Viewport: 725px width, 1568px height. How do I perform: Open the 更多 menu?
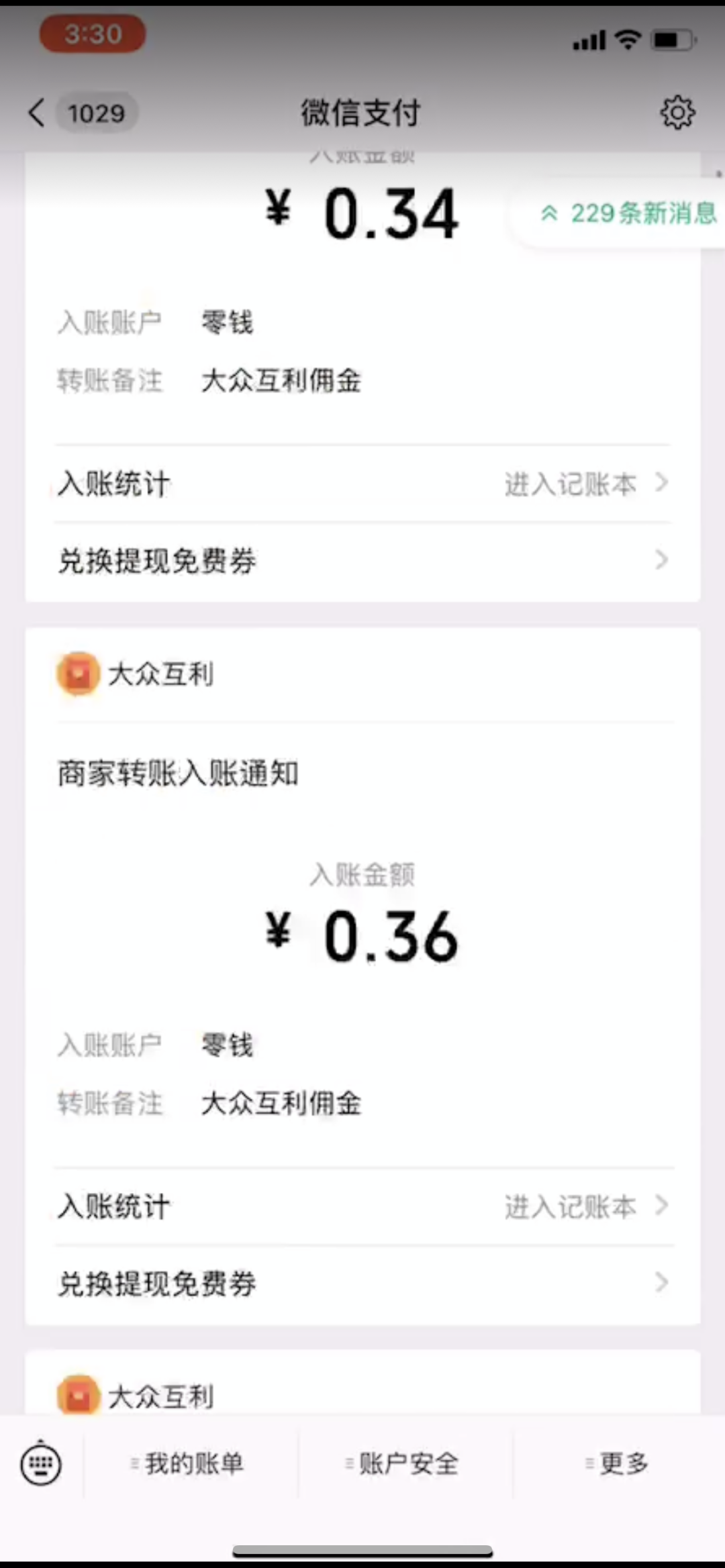620,1464
